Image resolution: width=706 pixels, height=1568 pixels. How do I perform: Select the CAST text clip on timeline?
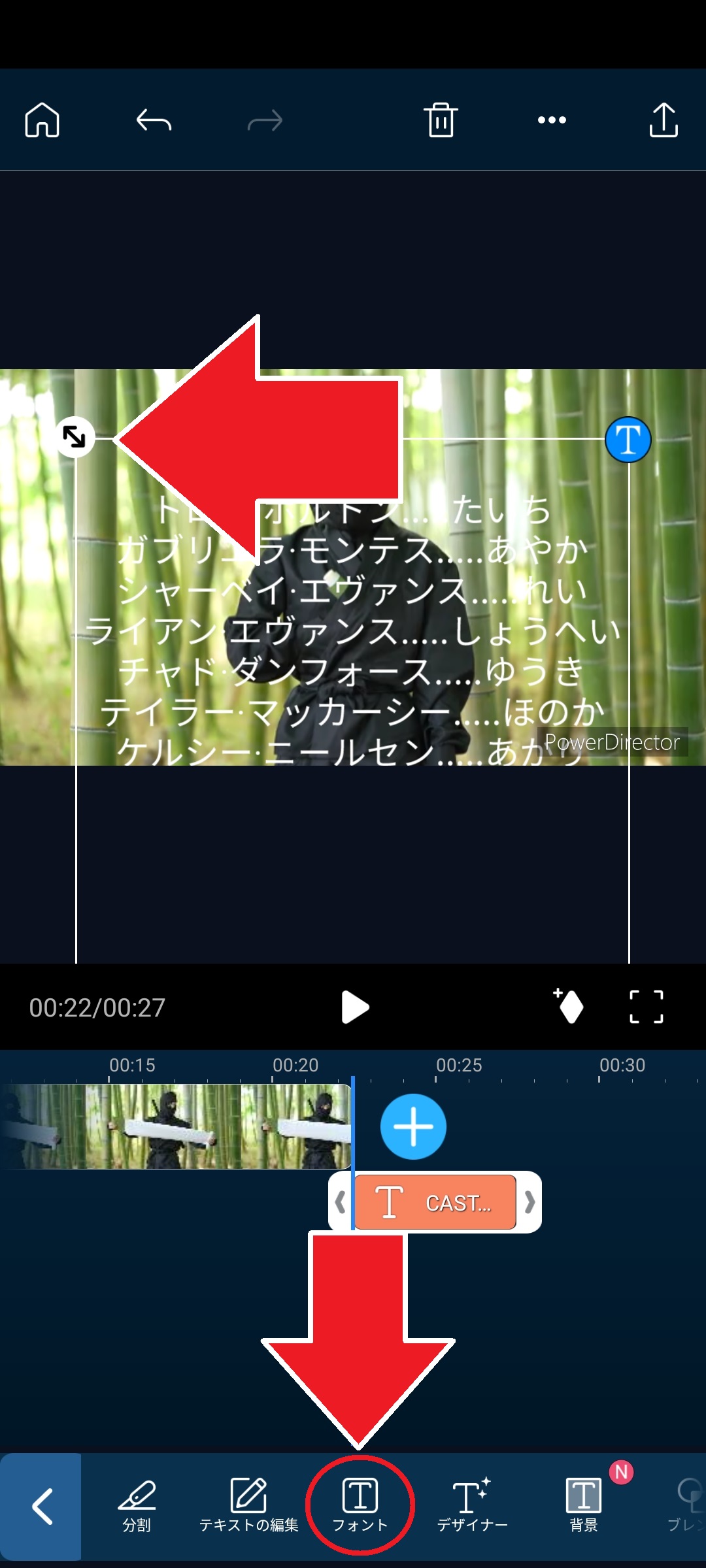tap(435, 1202)
